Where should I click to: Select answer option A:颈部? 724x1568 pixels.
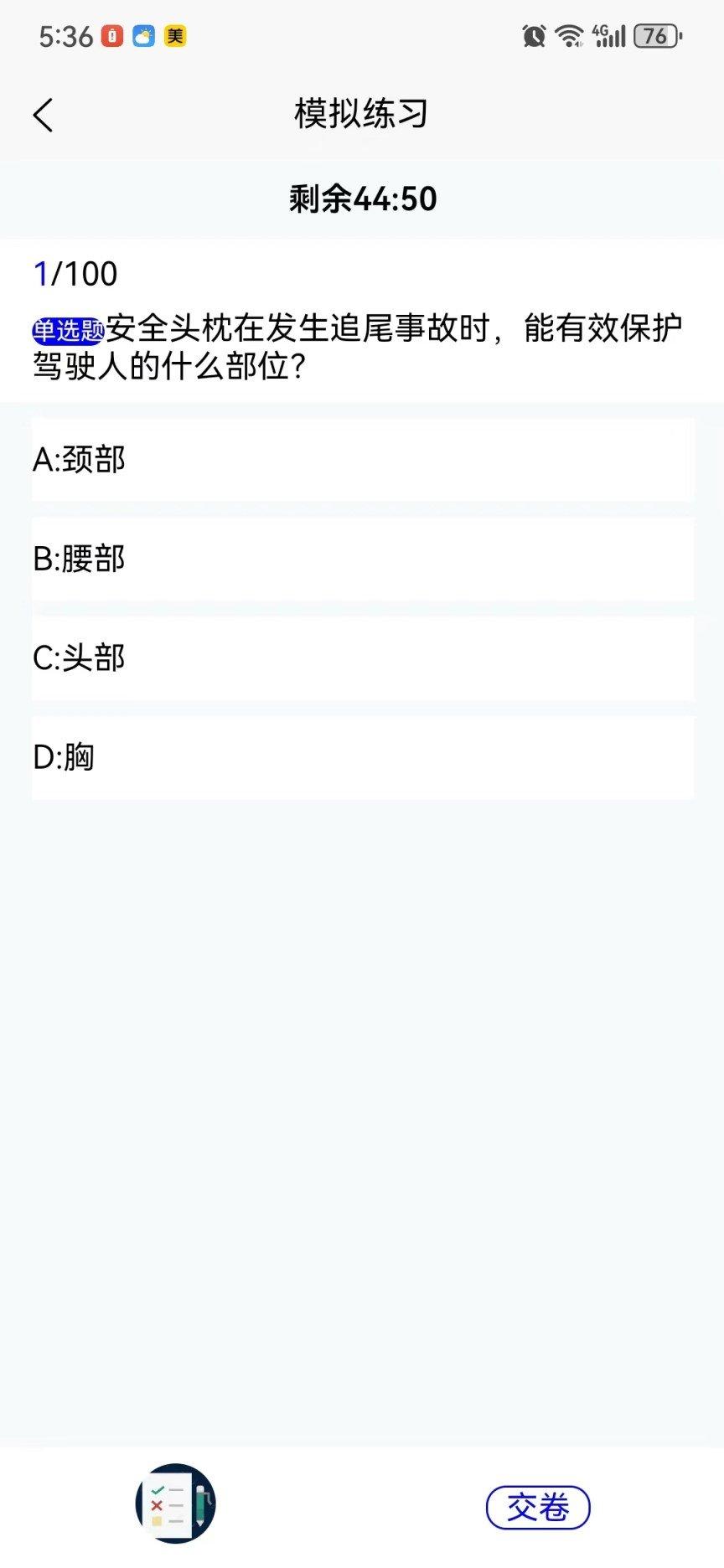pyautogui.click(x=362, y=459)
